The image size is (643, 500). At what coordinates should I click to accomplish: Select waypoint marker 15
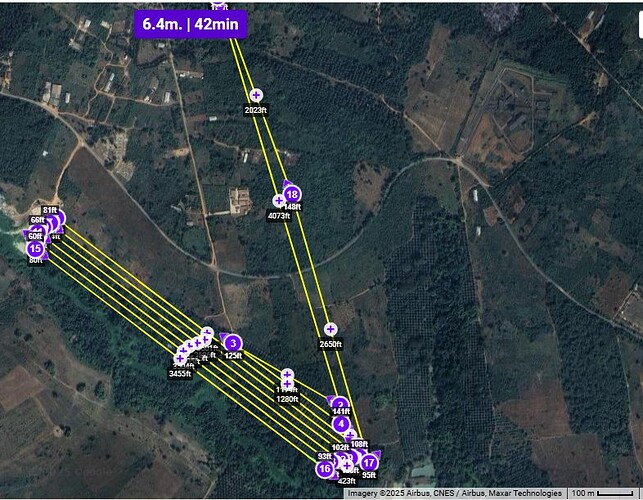(x=35, y=248)
